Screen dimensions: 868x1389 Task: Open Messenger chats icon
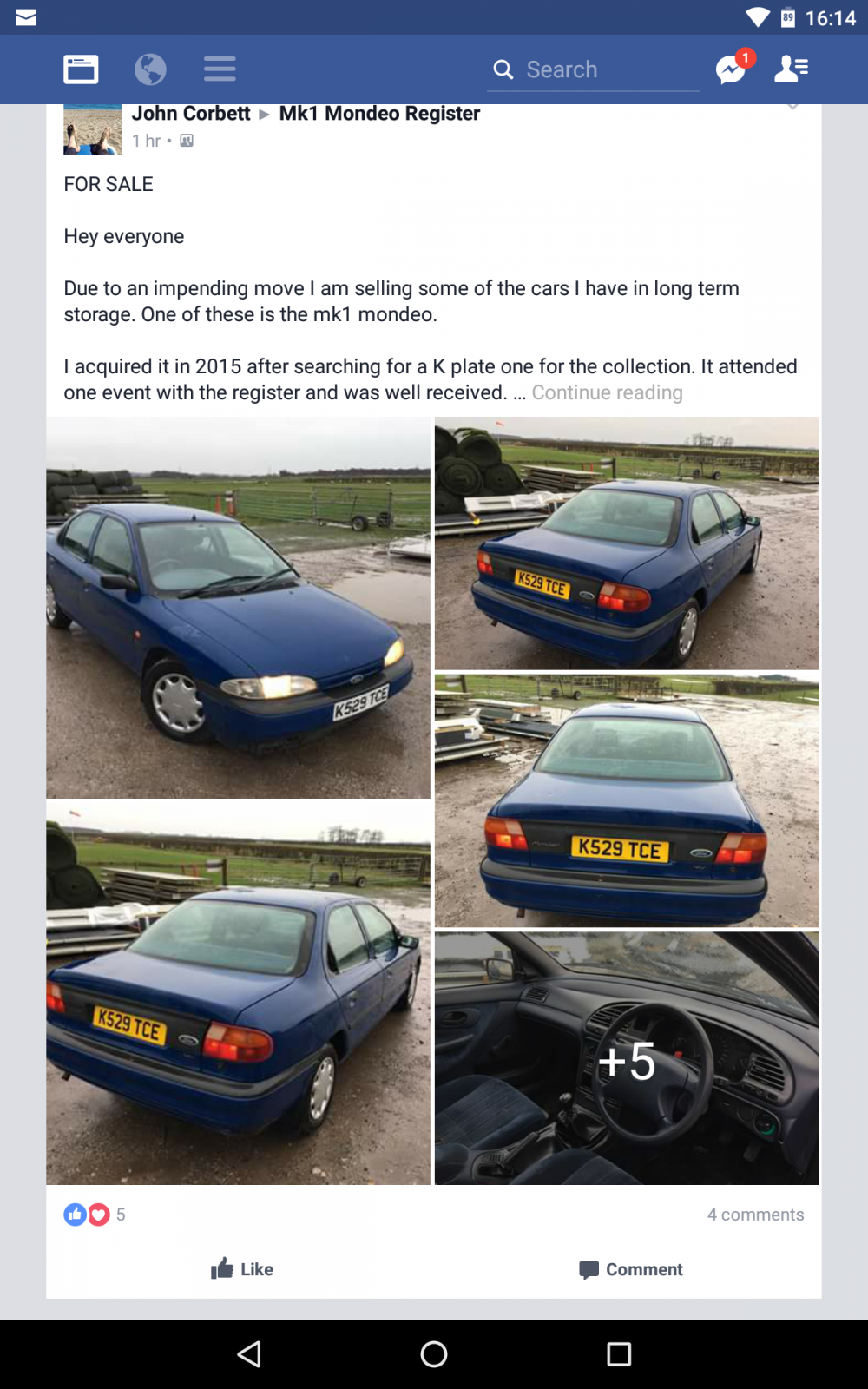click(732, 69)
